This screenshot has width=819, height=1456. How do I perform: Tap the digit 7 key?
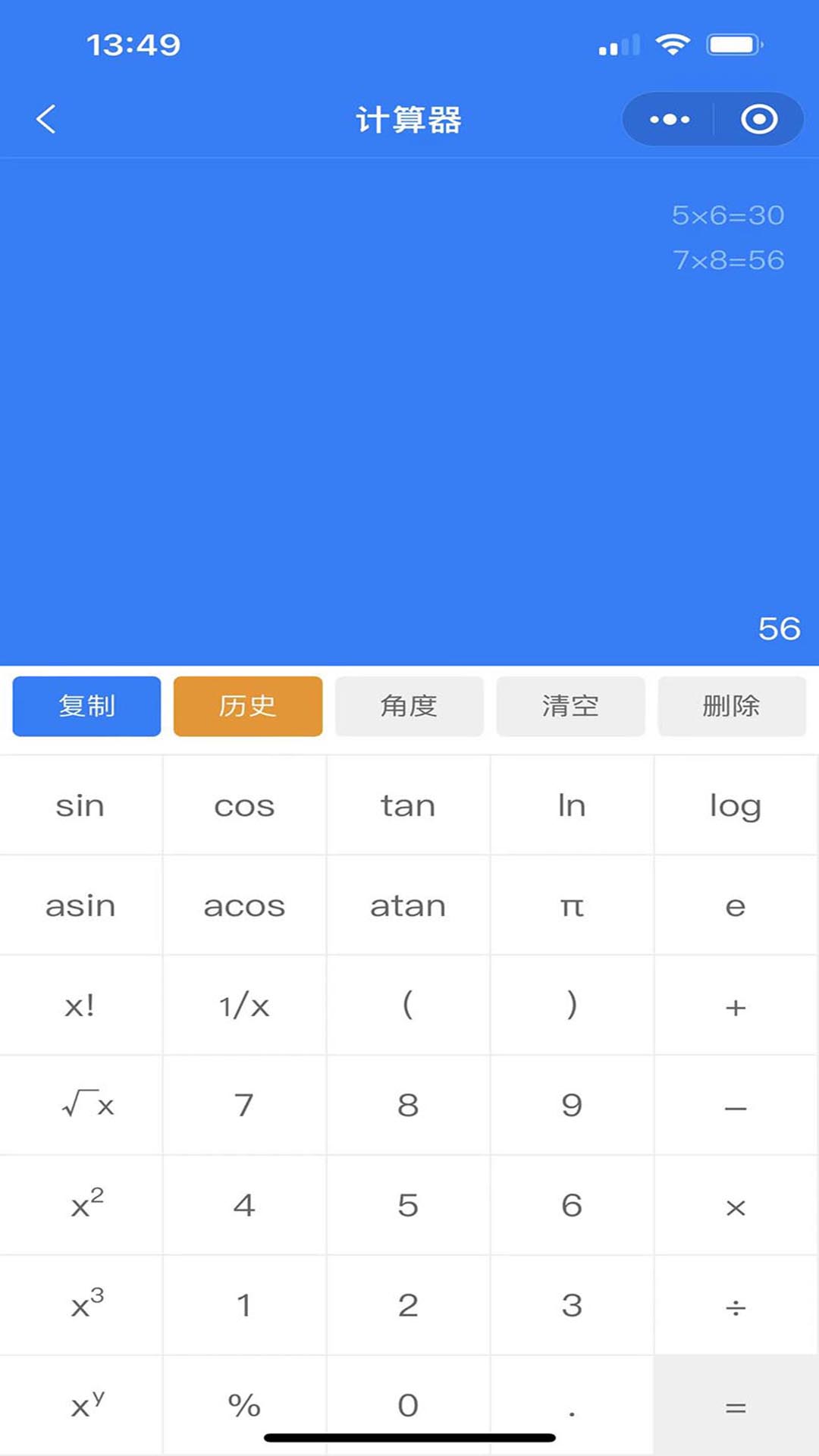tap(244, 1106)
